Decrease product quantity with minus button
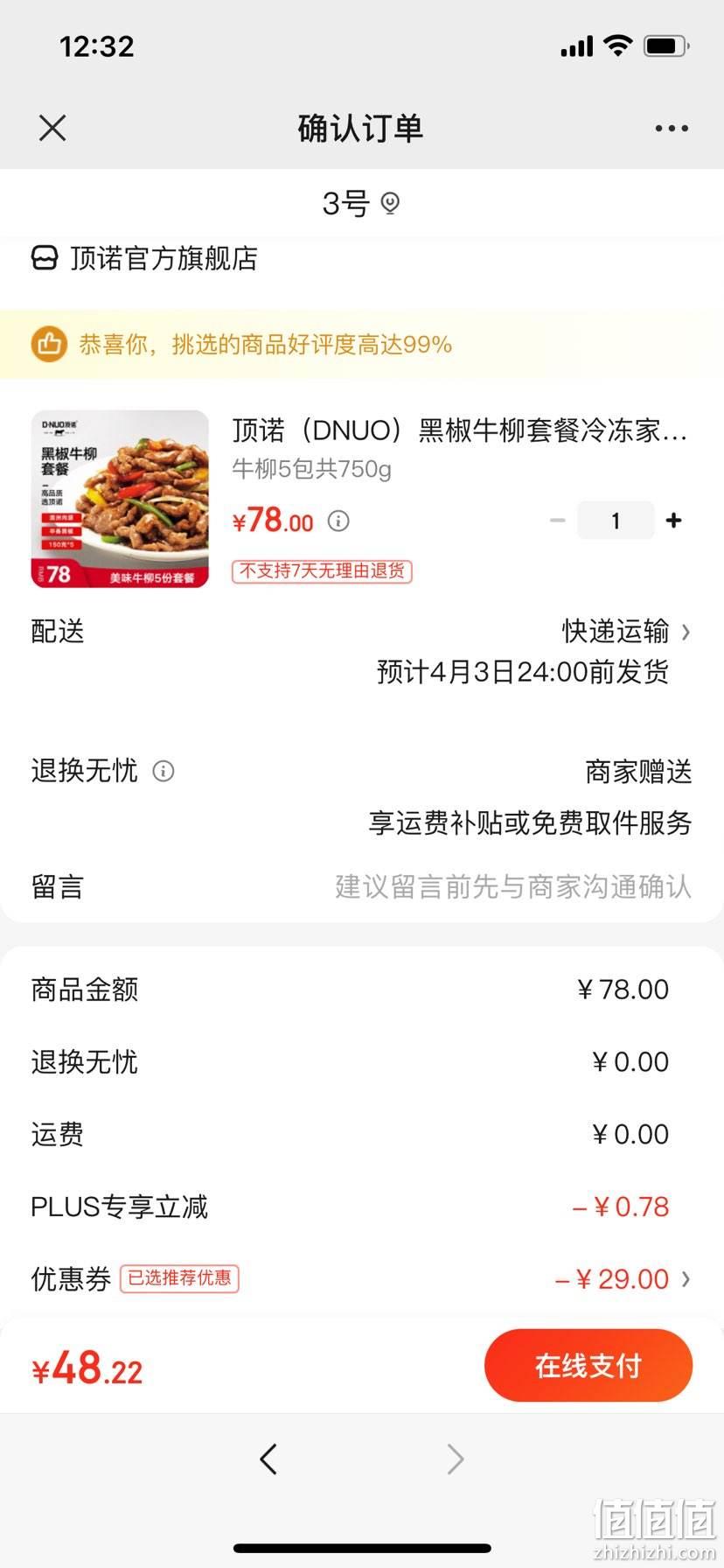Screen dimensions: 724x1568 (x=558, y=521)
